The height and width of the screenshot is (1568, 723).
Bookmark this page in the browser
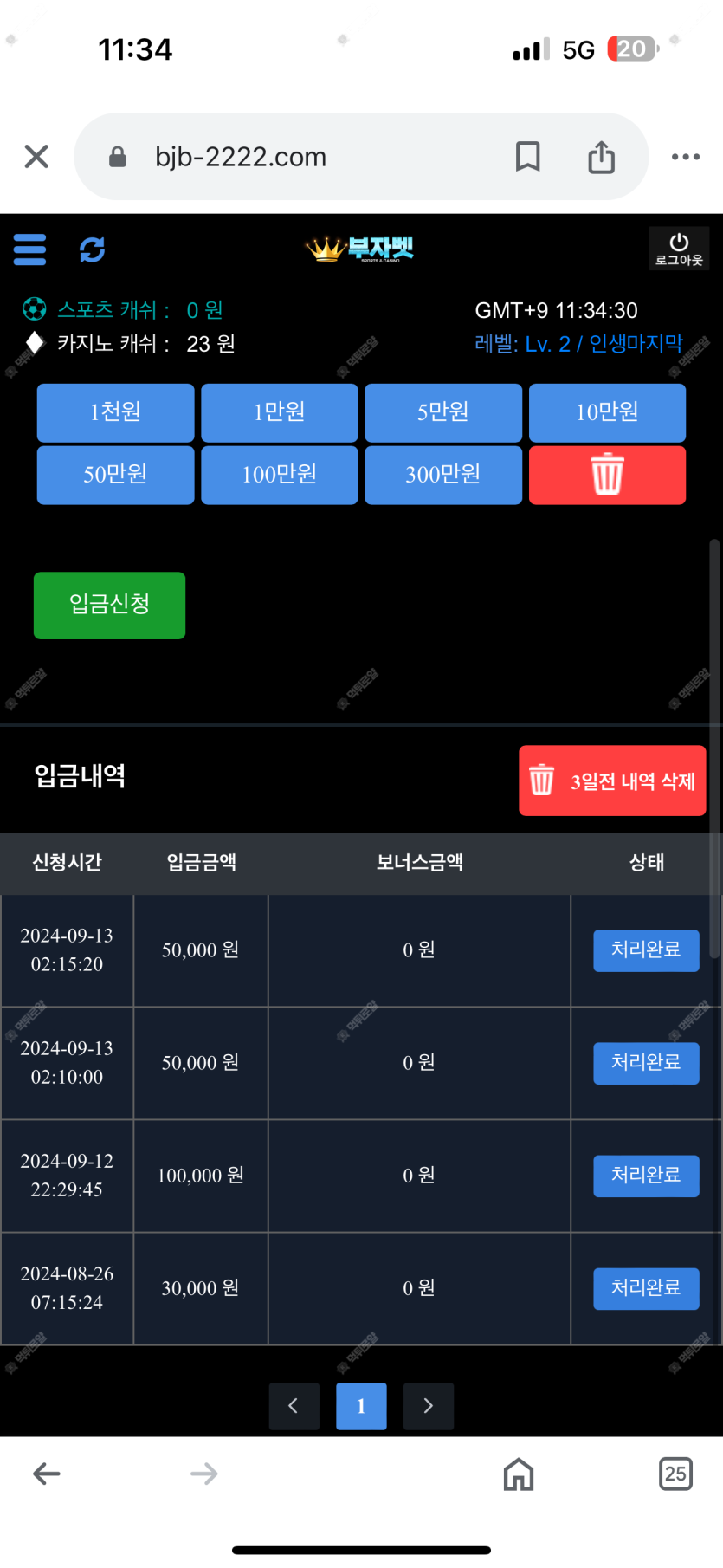click(x=528, y=157)
